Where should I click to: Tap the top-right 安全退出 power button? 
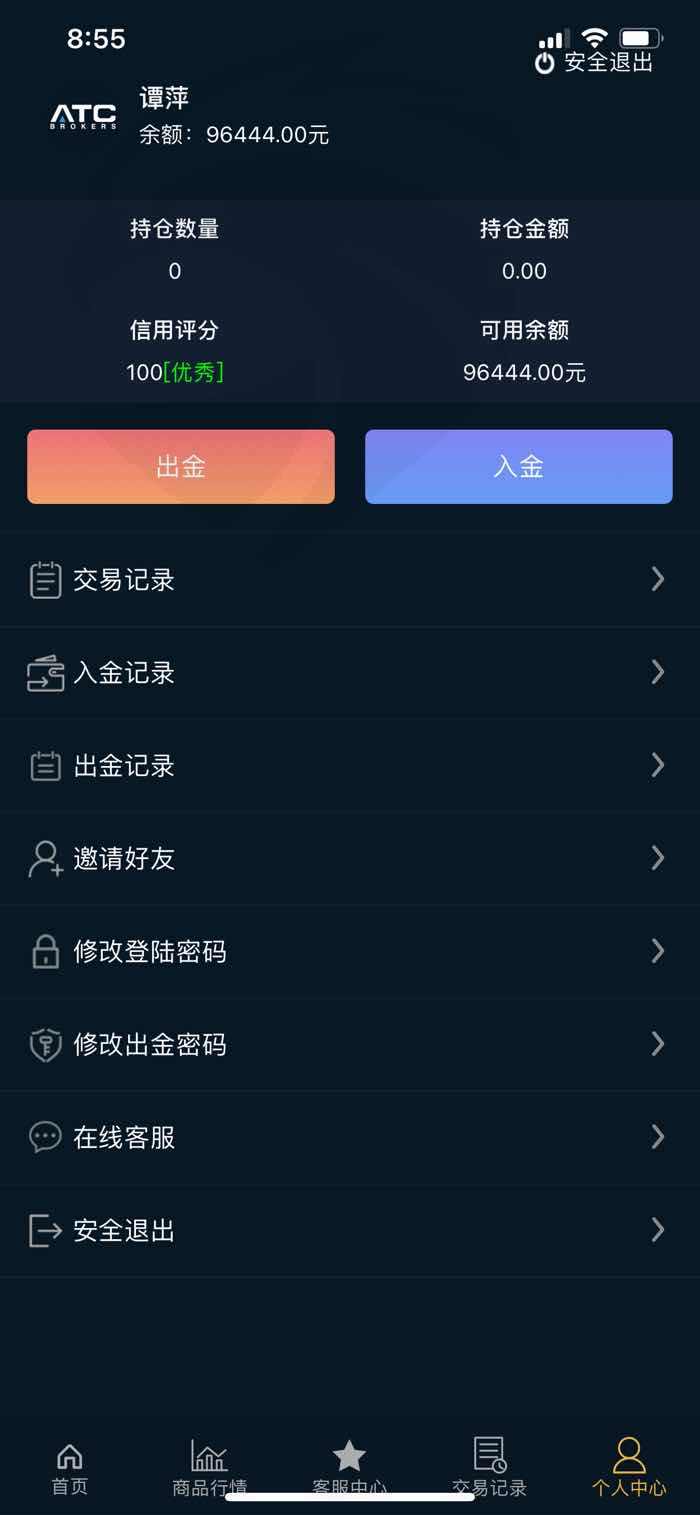click(x=594, y=63)
